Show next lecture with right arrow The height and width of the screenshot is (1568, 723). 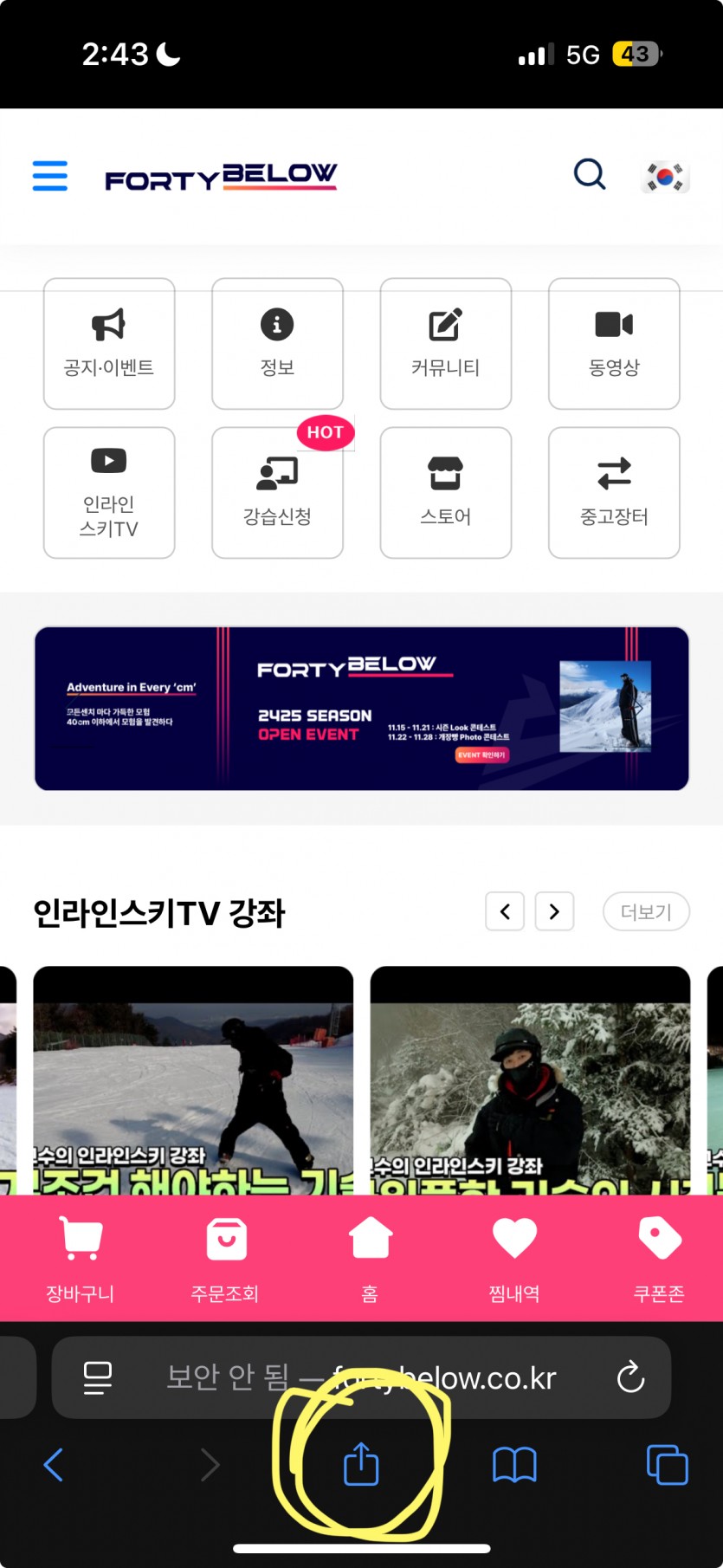[554, 911]
